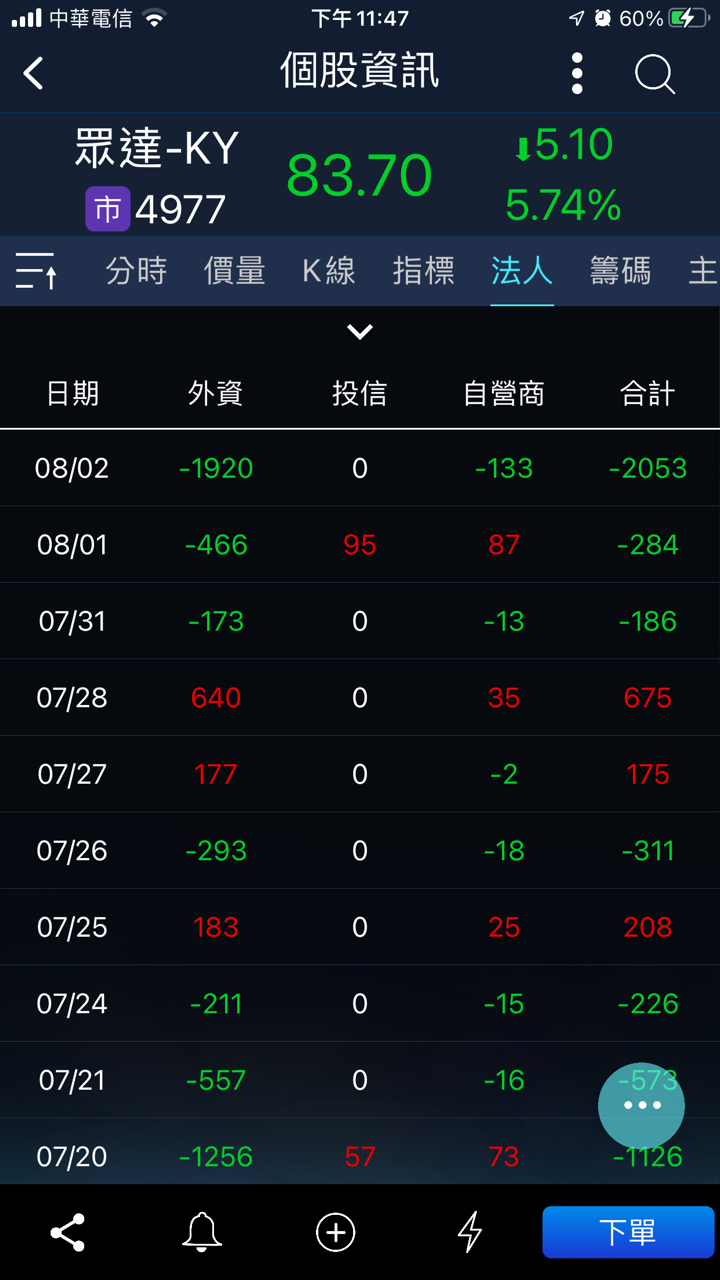Tap the battery indicator in status bar
Viewport: 720px width, 1280px height.
pyautogui.click(x=690, y=16)
